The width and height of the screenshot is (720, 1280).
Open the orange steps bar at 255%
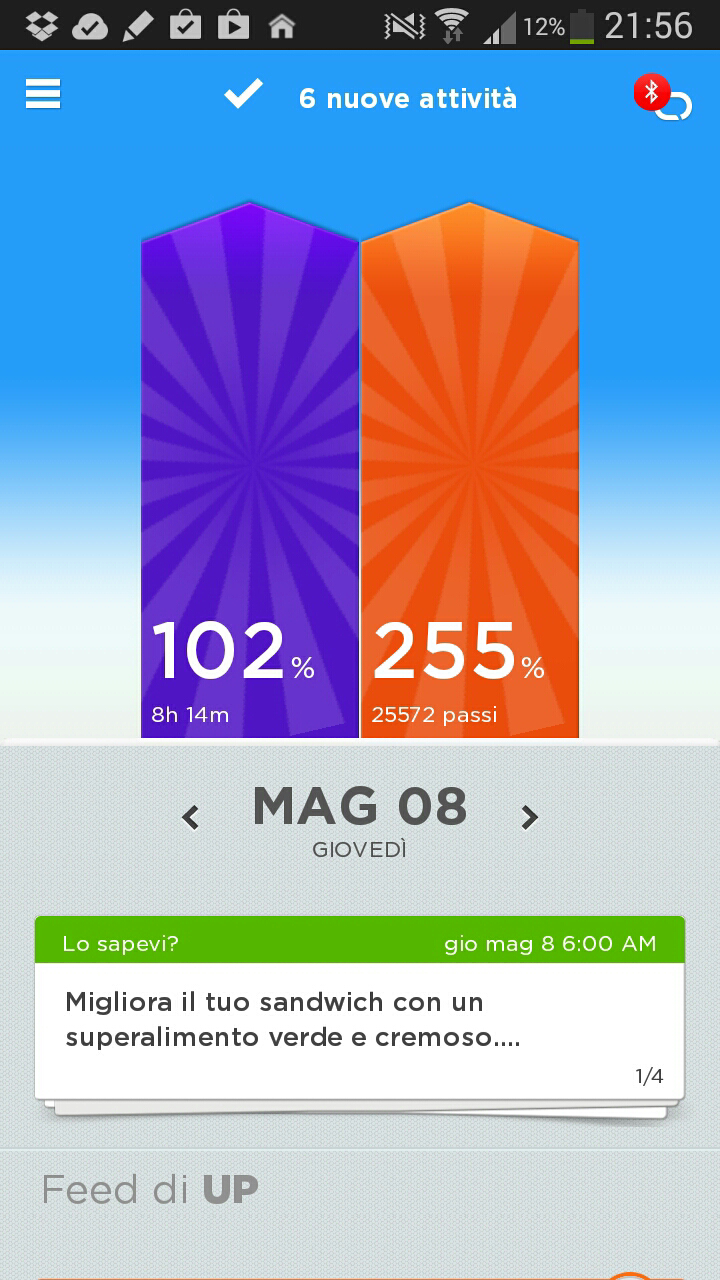(470, 470)
